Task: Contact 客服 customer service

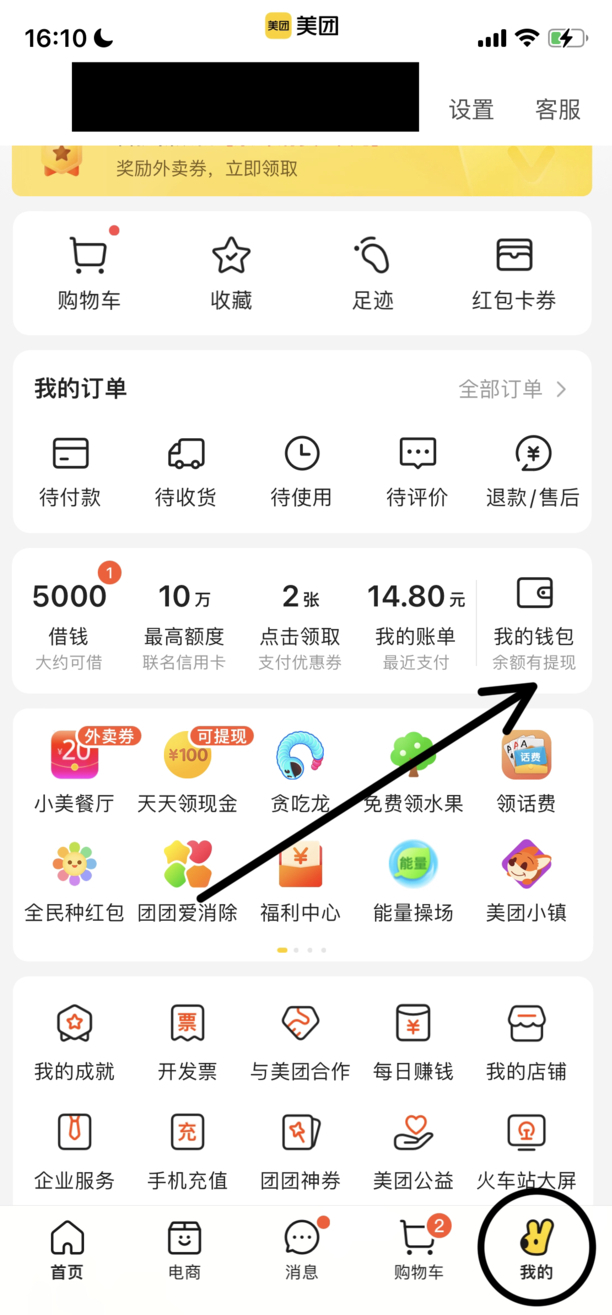Action: coord(558,110)
